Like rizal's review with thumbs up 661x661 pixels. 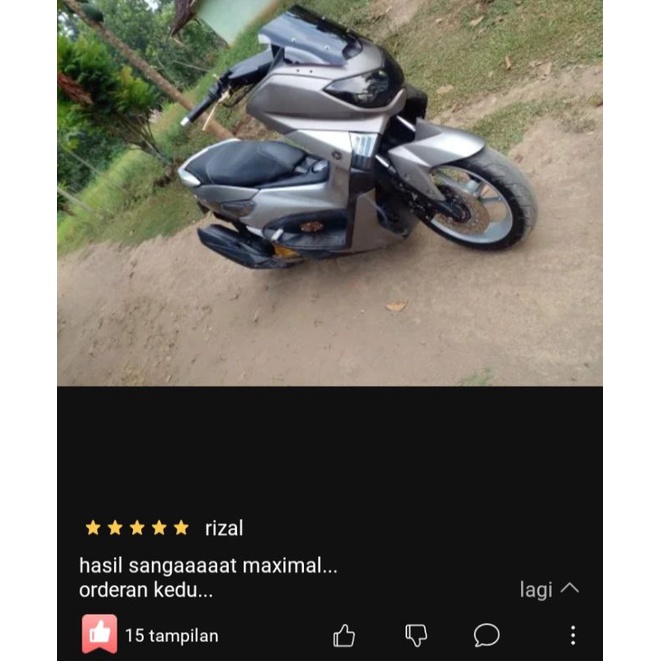pos(344,635)
